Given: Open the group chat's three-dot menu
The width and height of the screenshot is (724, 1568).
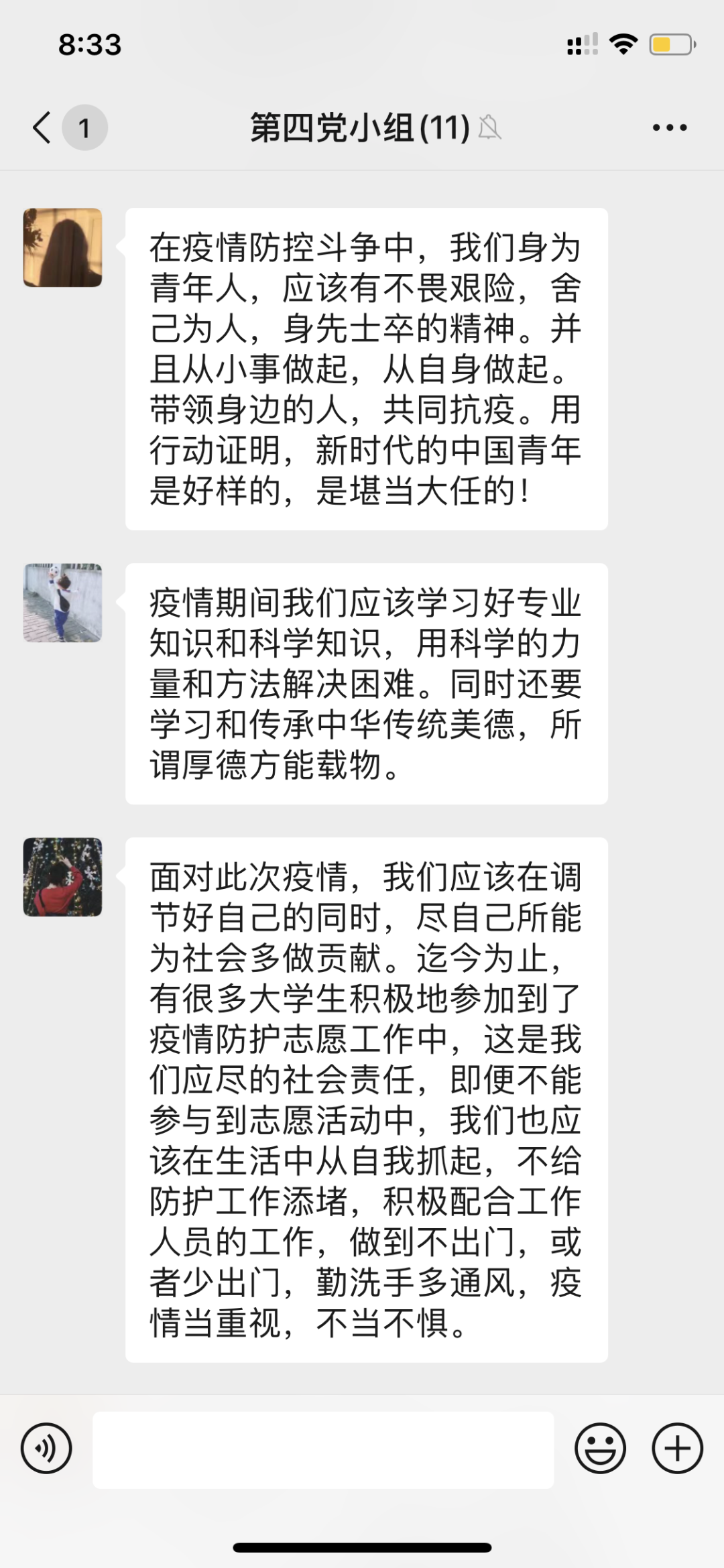Looking at the screenshot, I should (670, 127).
